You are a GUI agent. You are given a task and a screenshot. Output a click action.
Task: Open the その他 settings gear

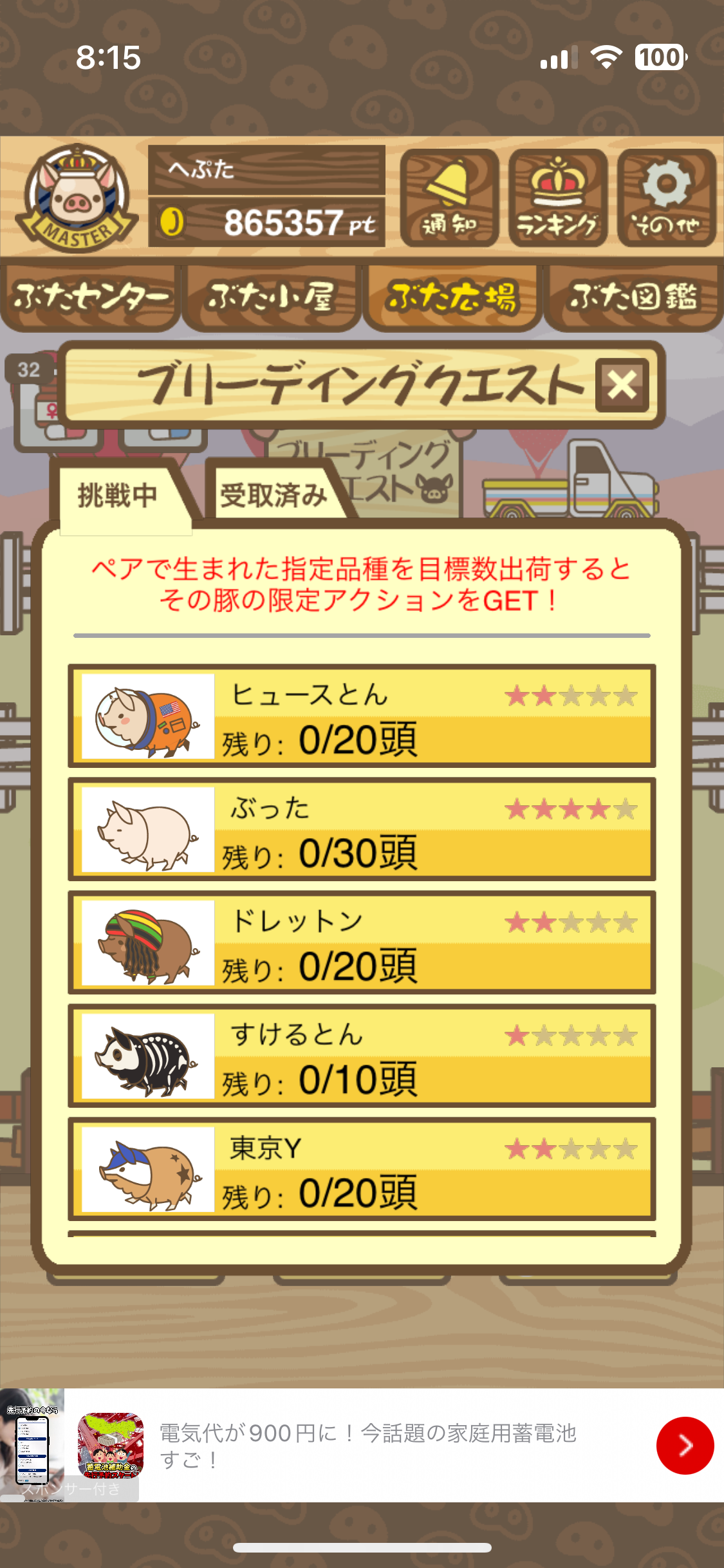point(666,198)
